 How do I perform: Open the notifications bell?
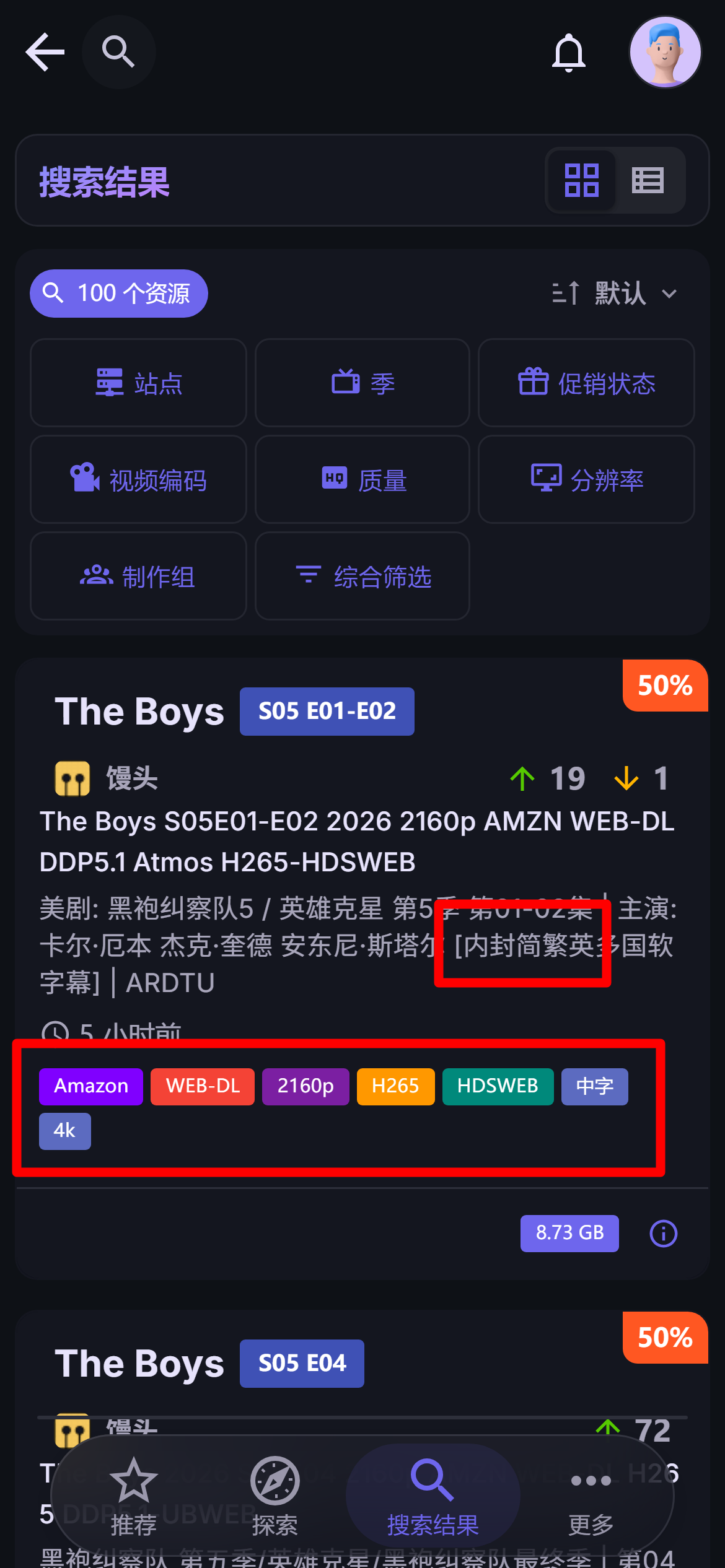tap(568, 53)
